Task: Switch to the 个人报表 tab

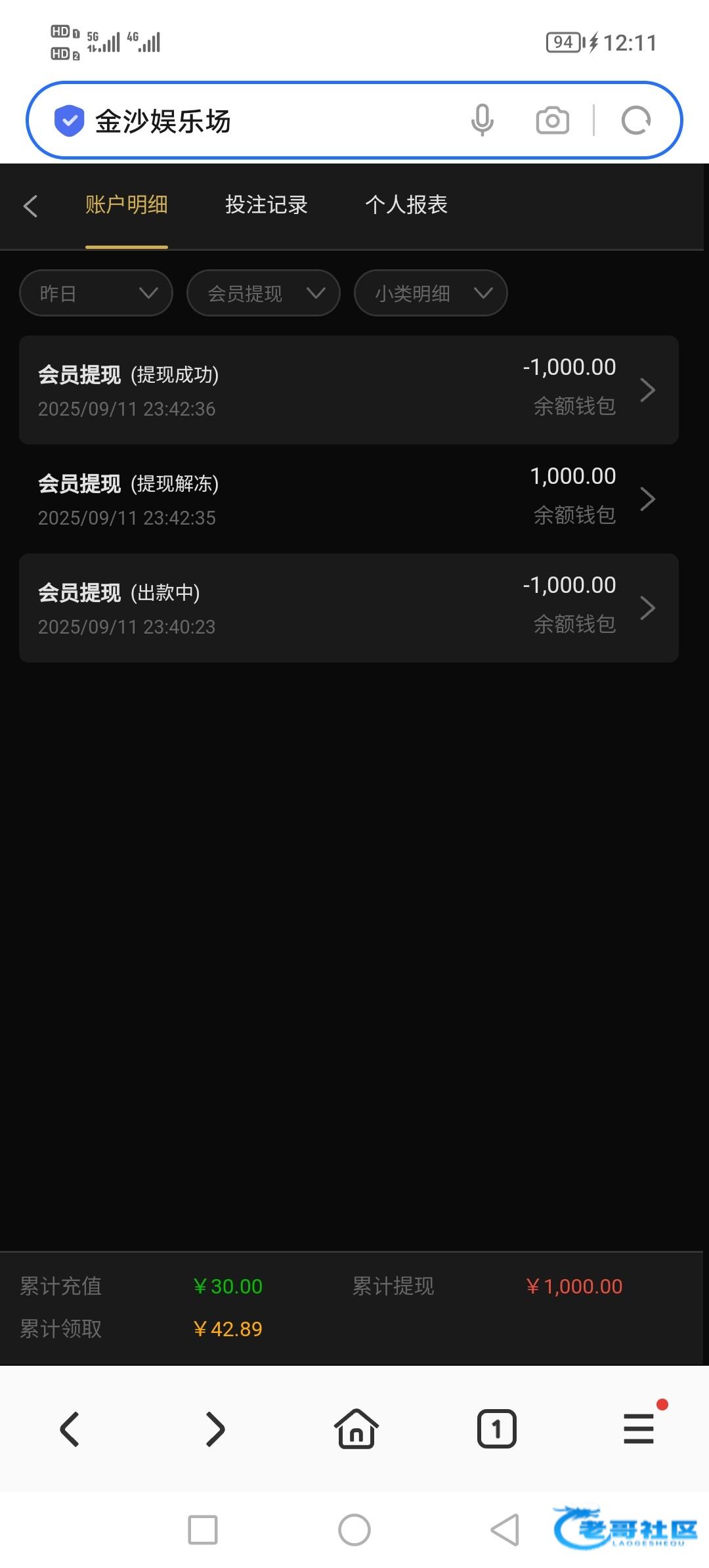Action: coord(406,205)
